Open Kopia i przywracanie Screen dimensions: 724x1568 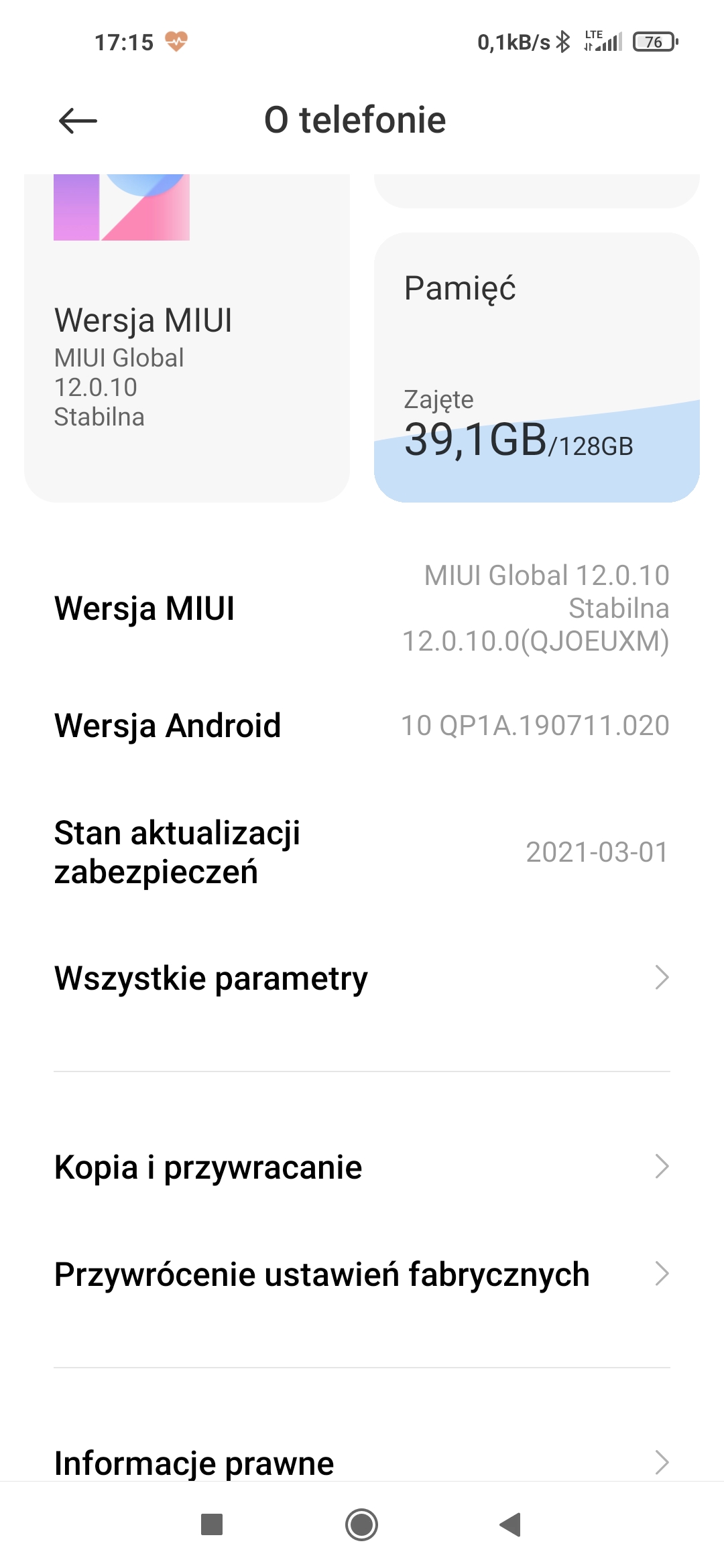pyautogui.click(x=362, y=1167)
